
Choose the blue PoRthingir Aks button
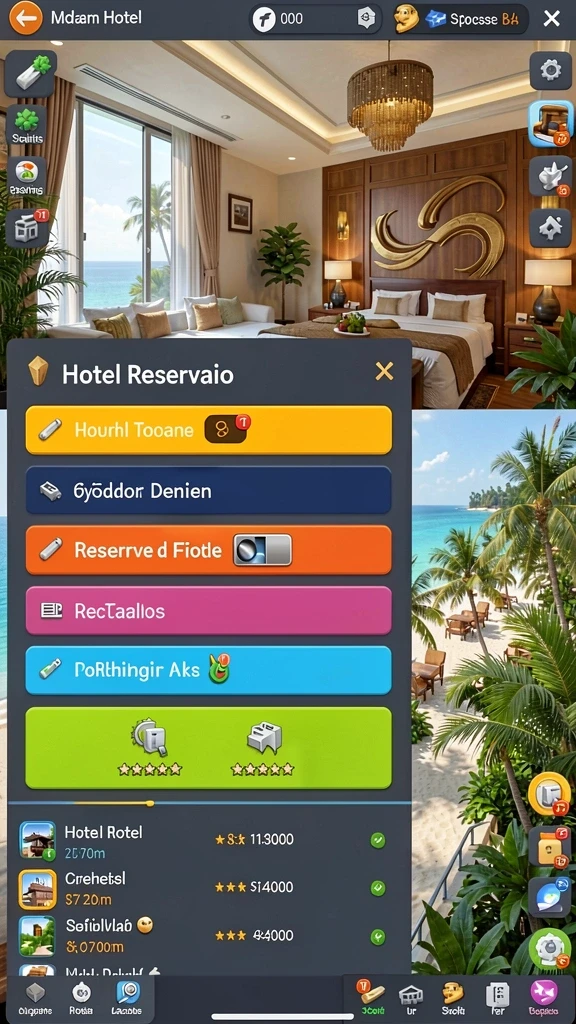pyautogui.click(x=209, y=671)
